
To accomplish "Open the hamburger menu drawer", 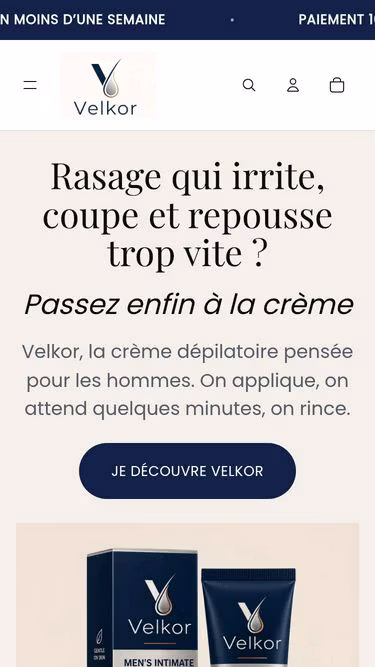I will click(30, 85).
